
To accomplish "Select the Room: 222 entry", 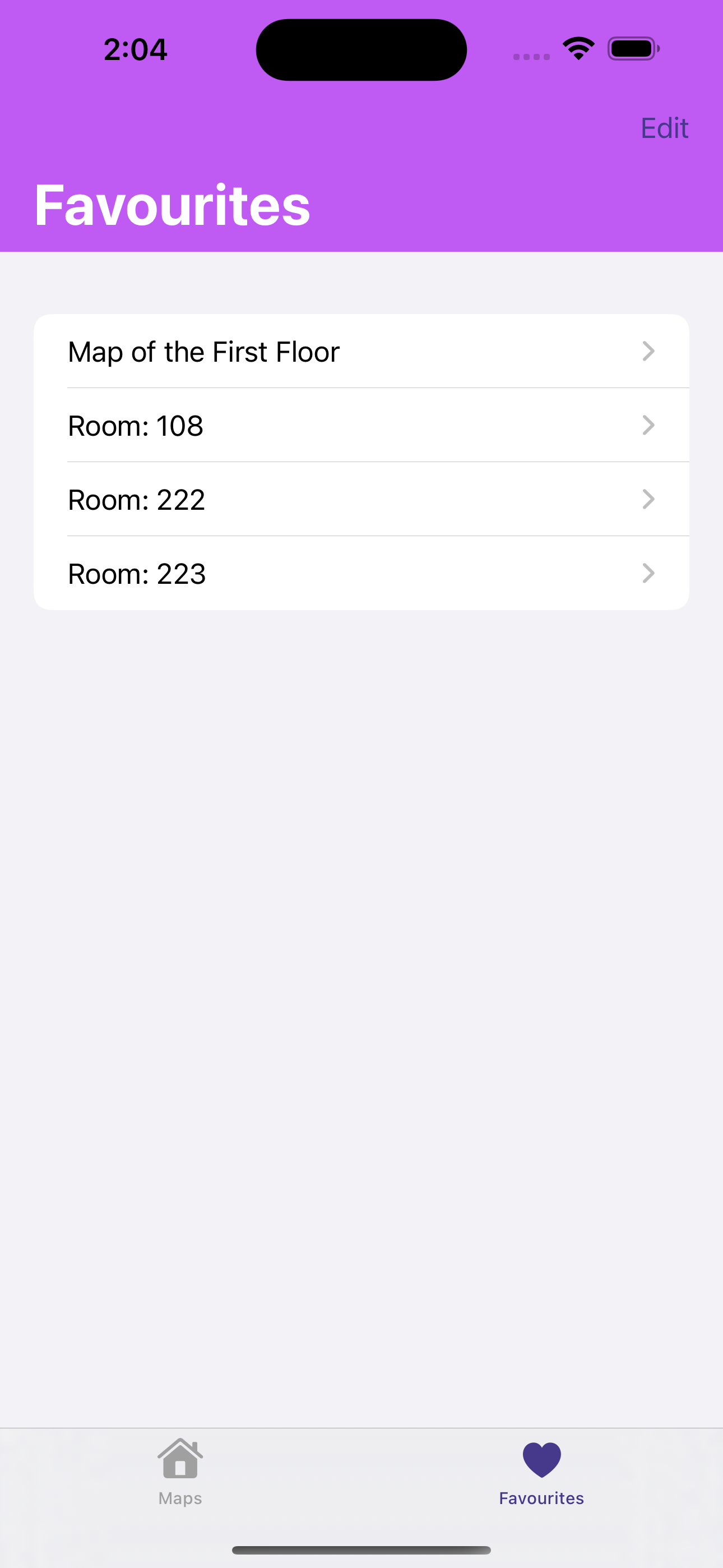I will coord(360,500).
